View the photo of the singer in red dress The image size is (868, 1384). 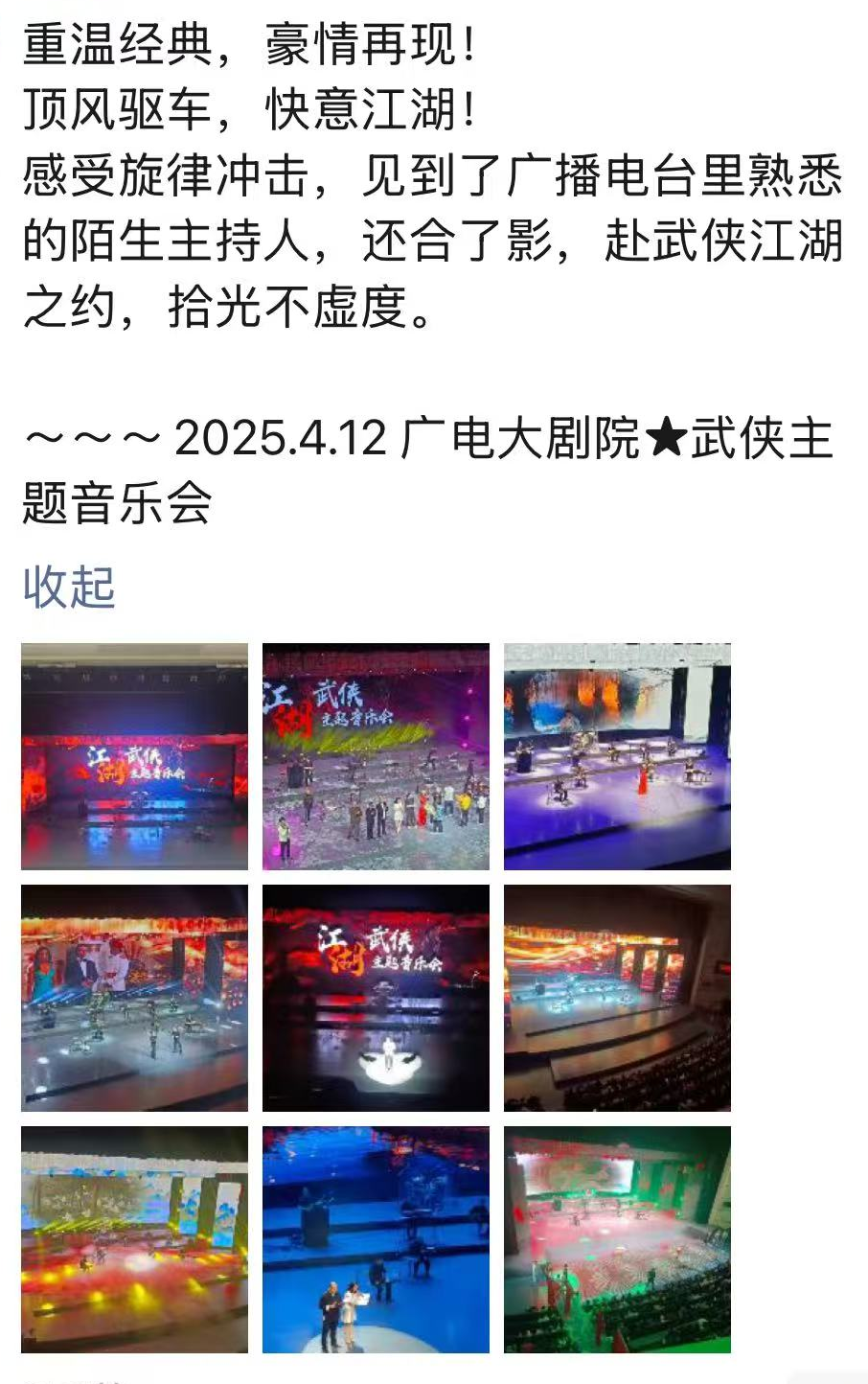pyautogui.click(x=617, y=756)
